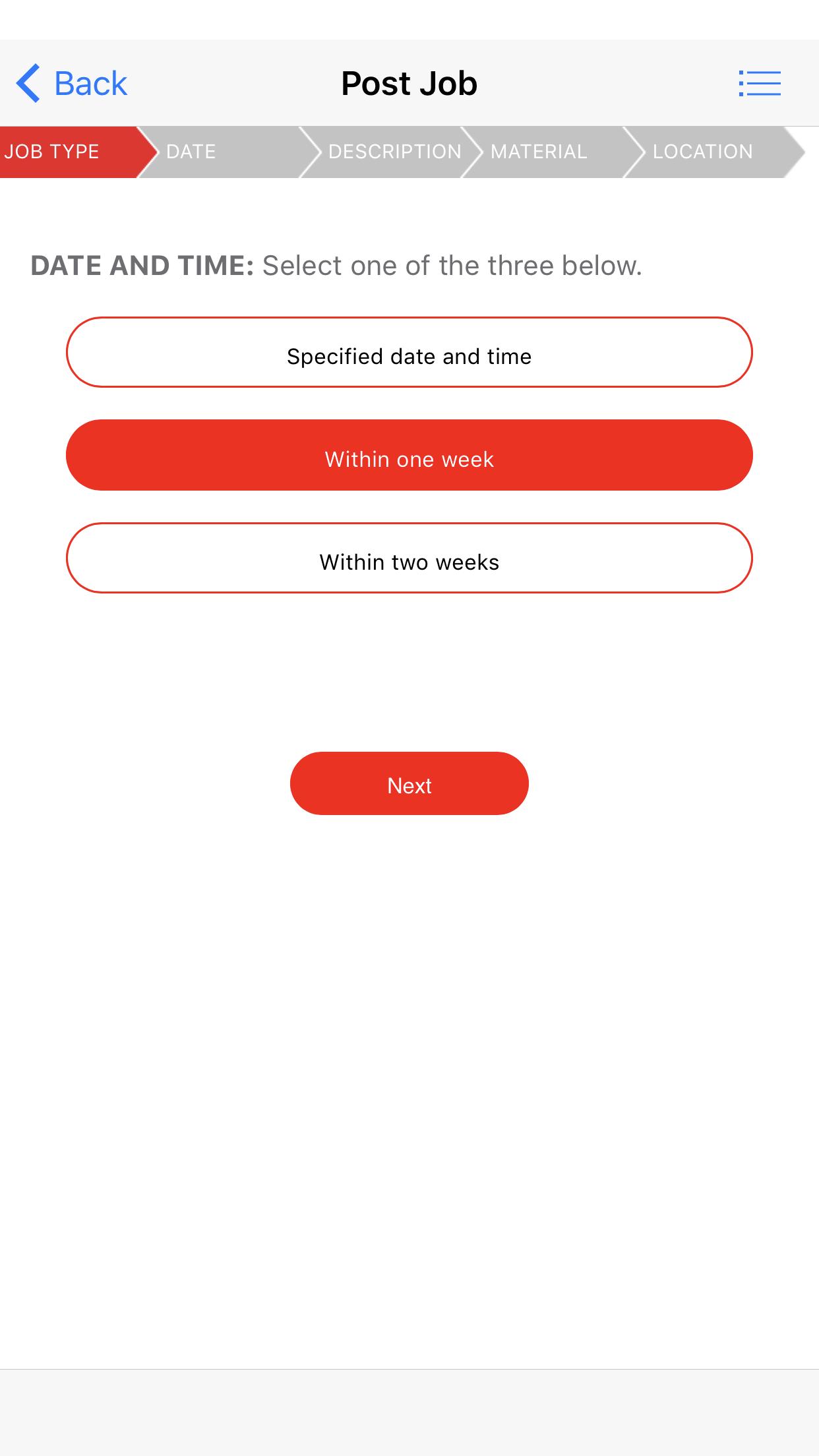
Task: Go back to the previous screen
Action: click(71, 84)
